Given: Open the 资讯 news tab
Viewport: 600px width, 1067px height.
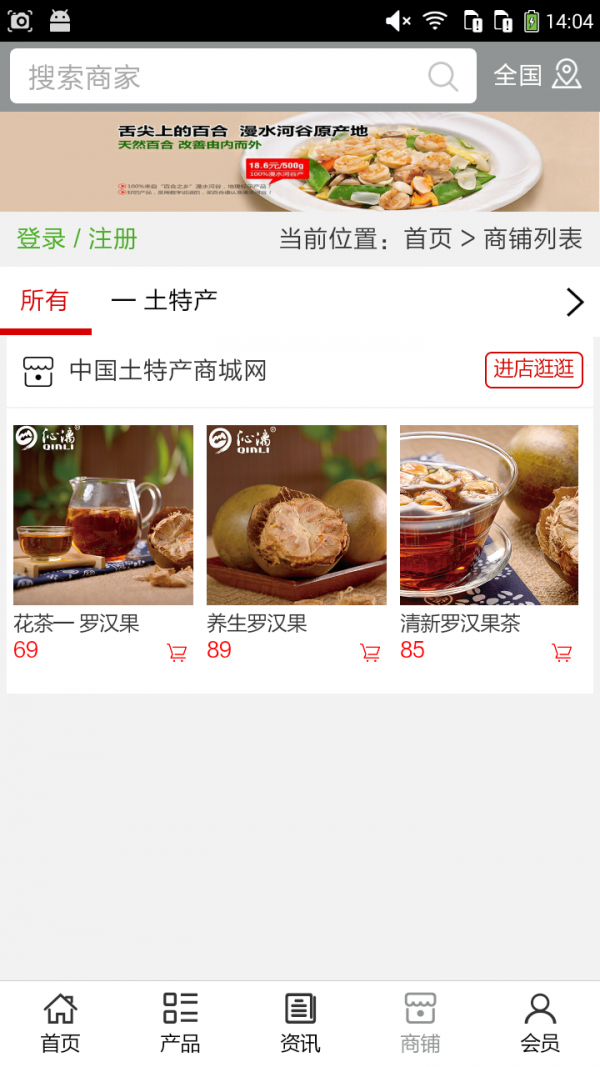Looking at the screenshot, I should click(x=300, y=1023).
